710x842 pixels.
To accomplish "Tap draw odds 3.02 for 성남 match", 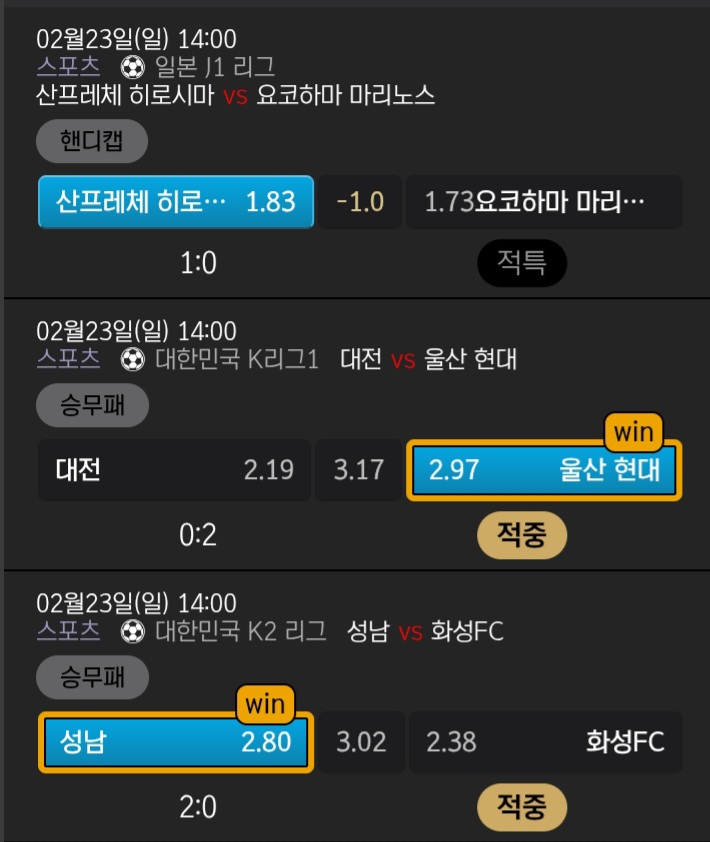I will pyautogui.click(x=360, y=742).
